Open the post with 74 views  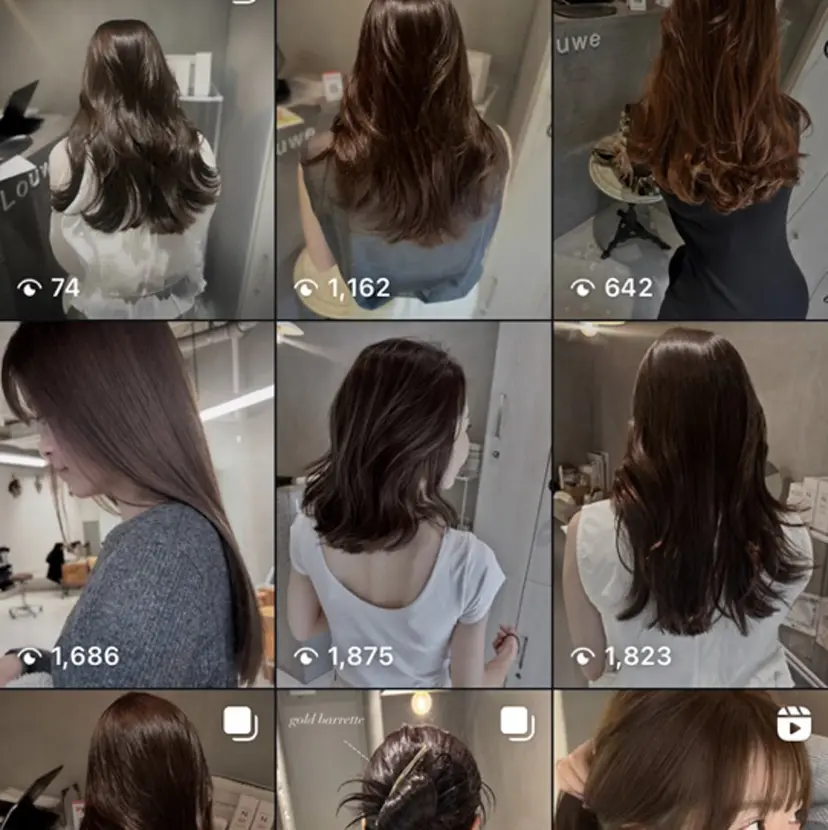[136, 158]
